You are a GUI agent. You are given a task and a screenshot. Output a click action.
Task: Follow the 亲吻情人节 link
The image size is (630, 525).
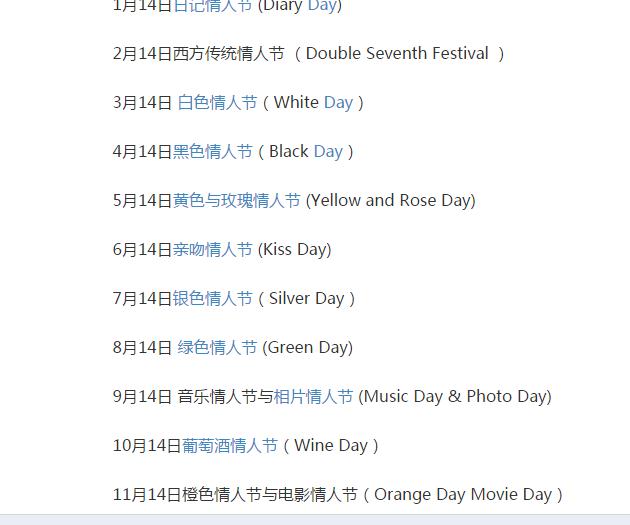tap(212, 249)
